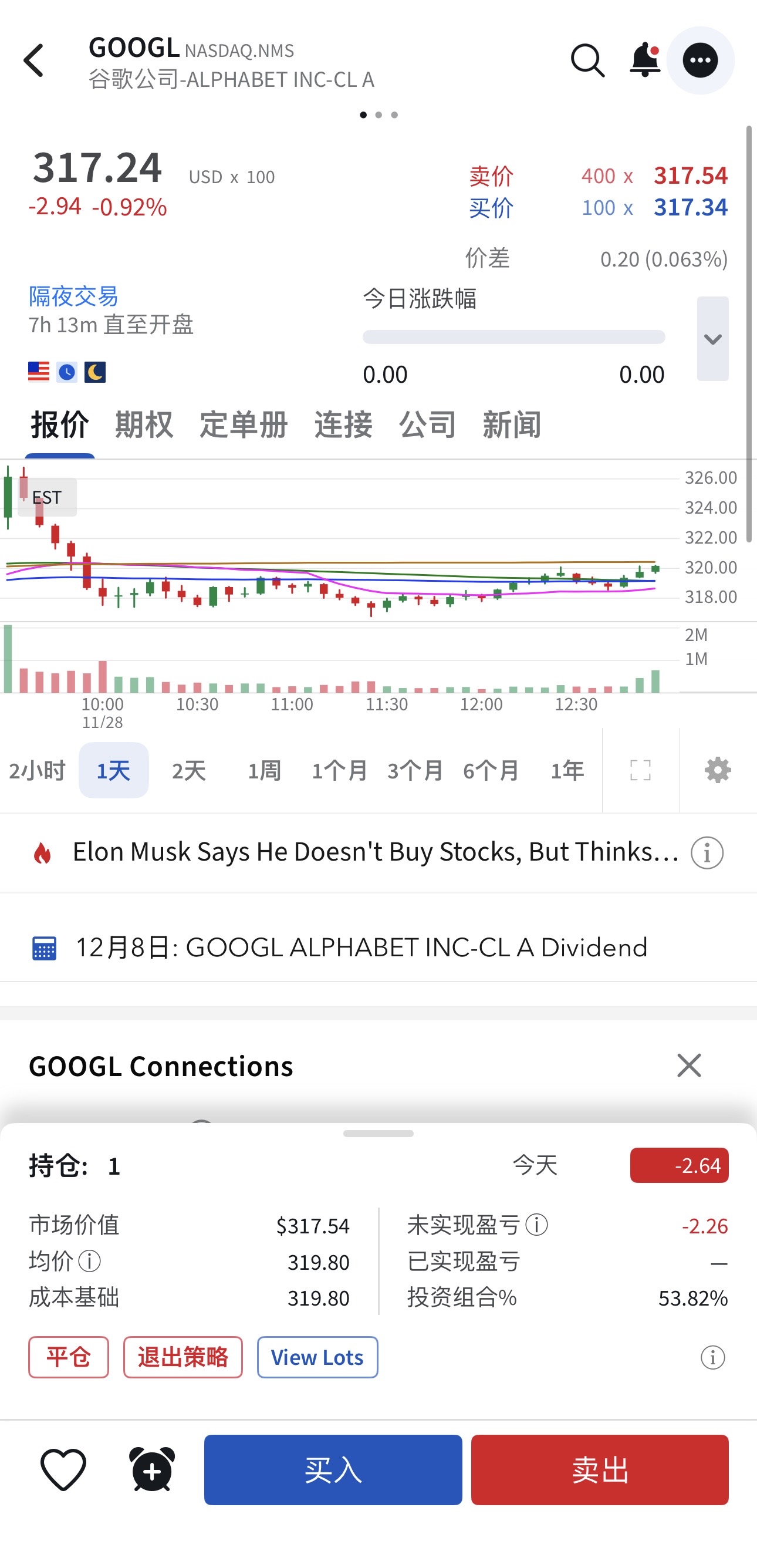This screenshot has width=757, height=1568.
Task: Open the 公司 tab
Action: tap(427, 424)
